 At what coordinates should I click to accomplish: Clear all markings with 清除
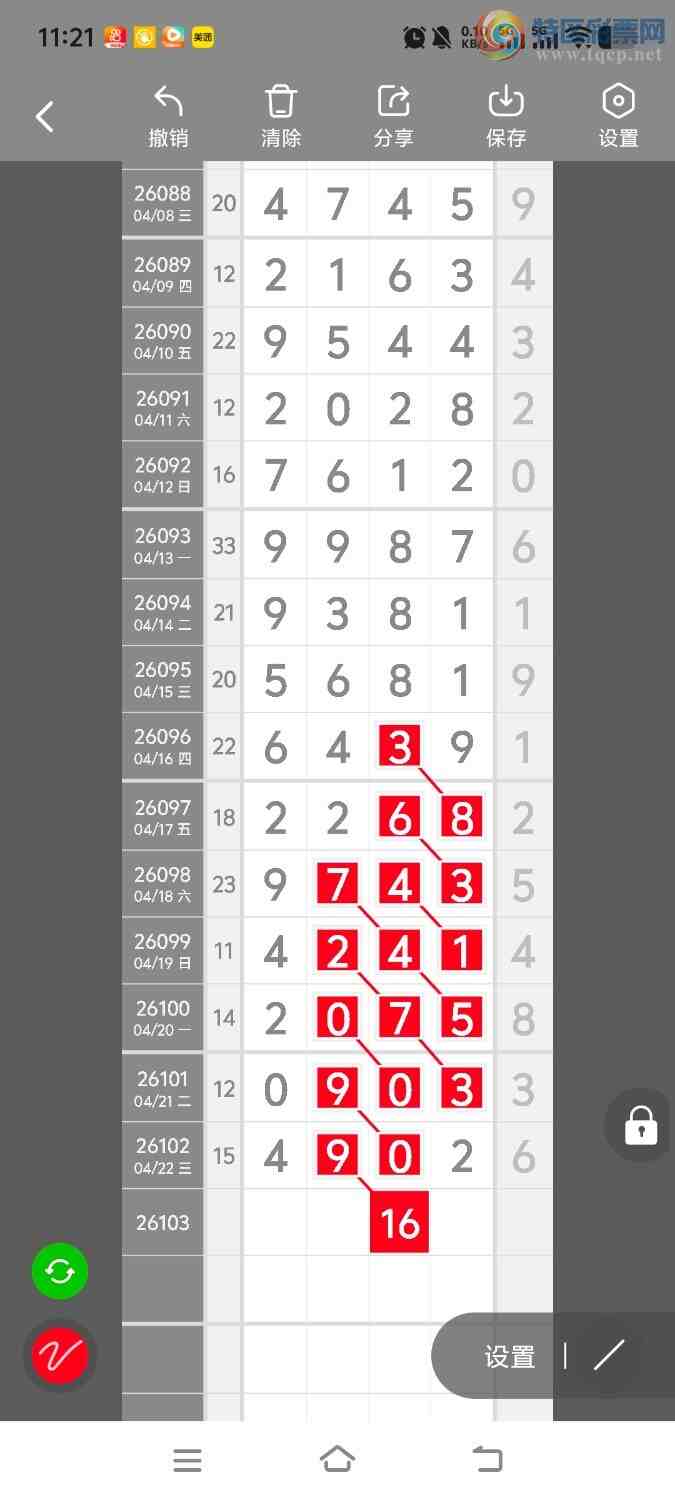click(x=281, y=117)
